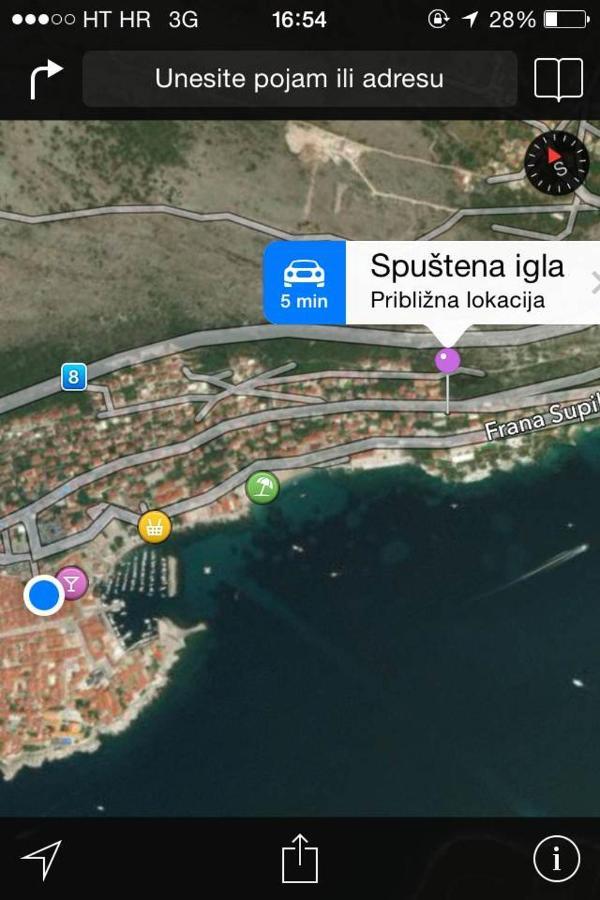
Task: Select the purple dropped pin
Action: pos(447,360)
